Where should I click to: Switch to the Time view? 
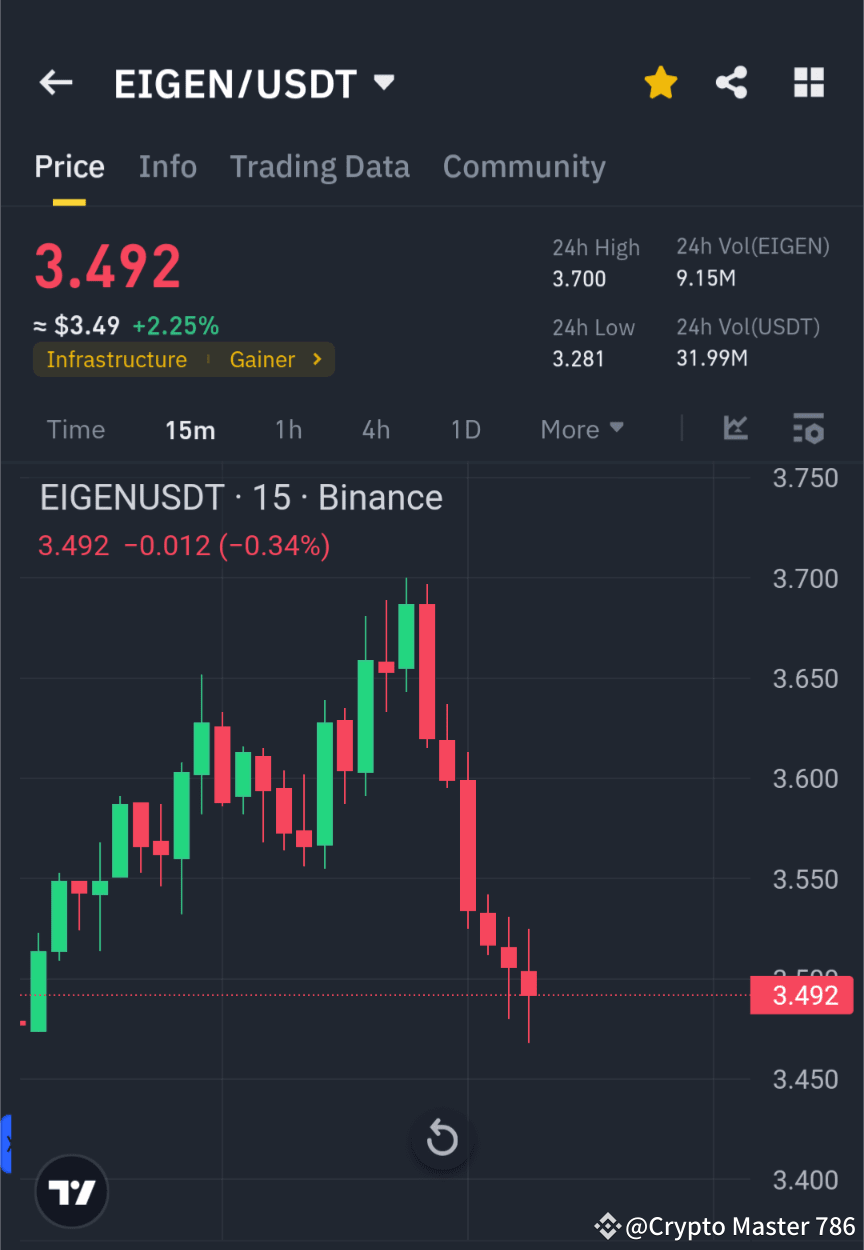point(76,429)
